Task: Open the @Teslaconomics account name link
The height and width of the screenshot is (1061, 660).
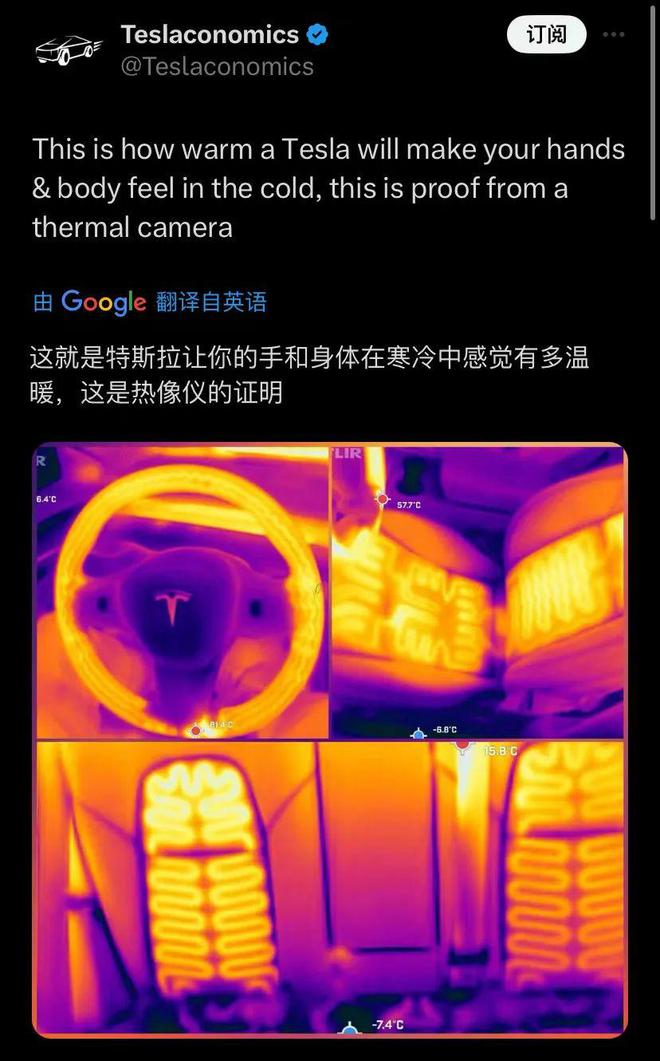Action: point(217,67)
